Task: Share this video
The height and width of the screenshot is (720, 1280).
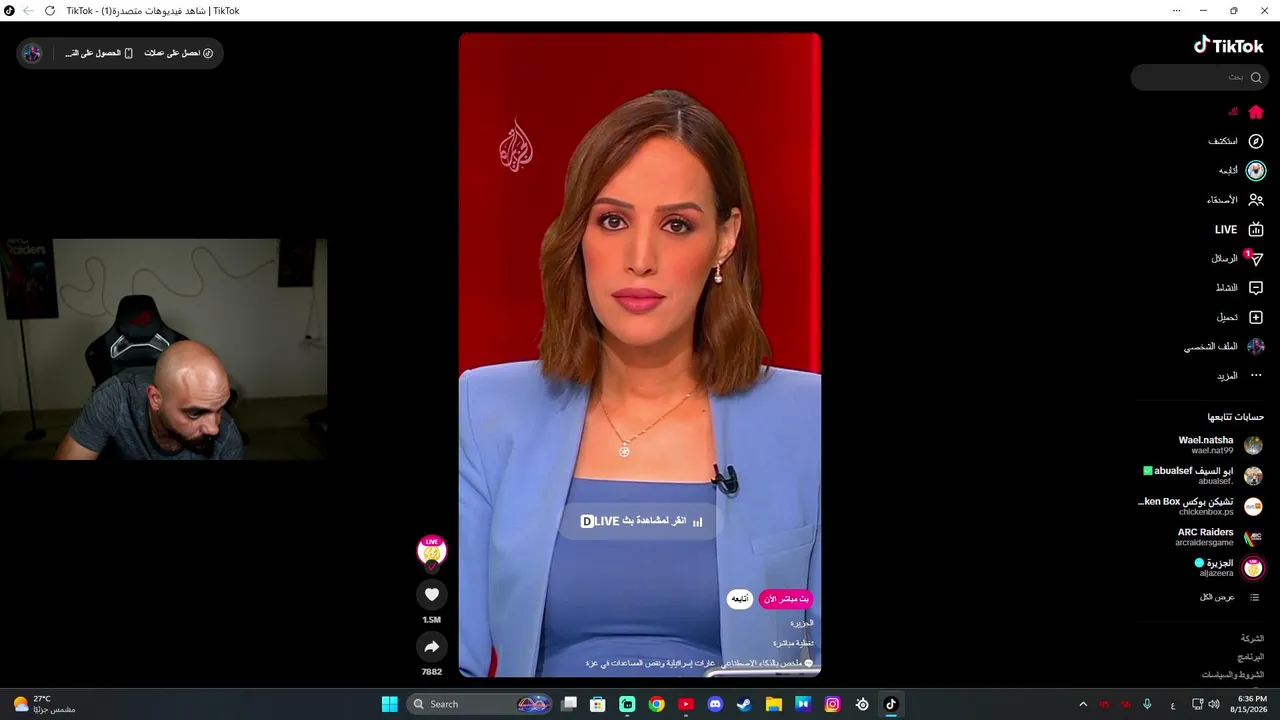Action: pos(432,647)
